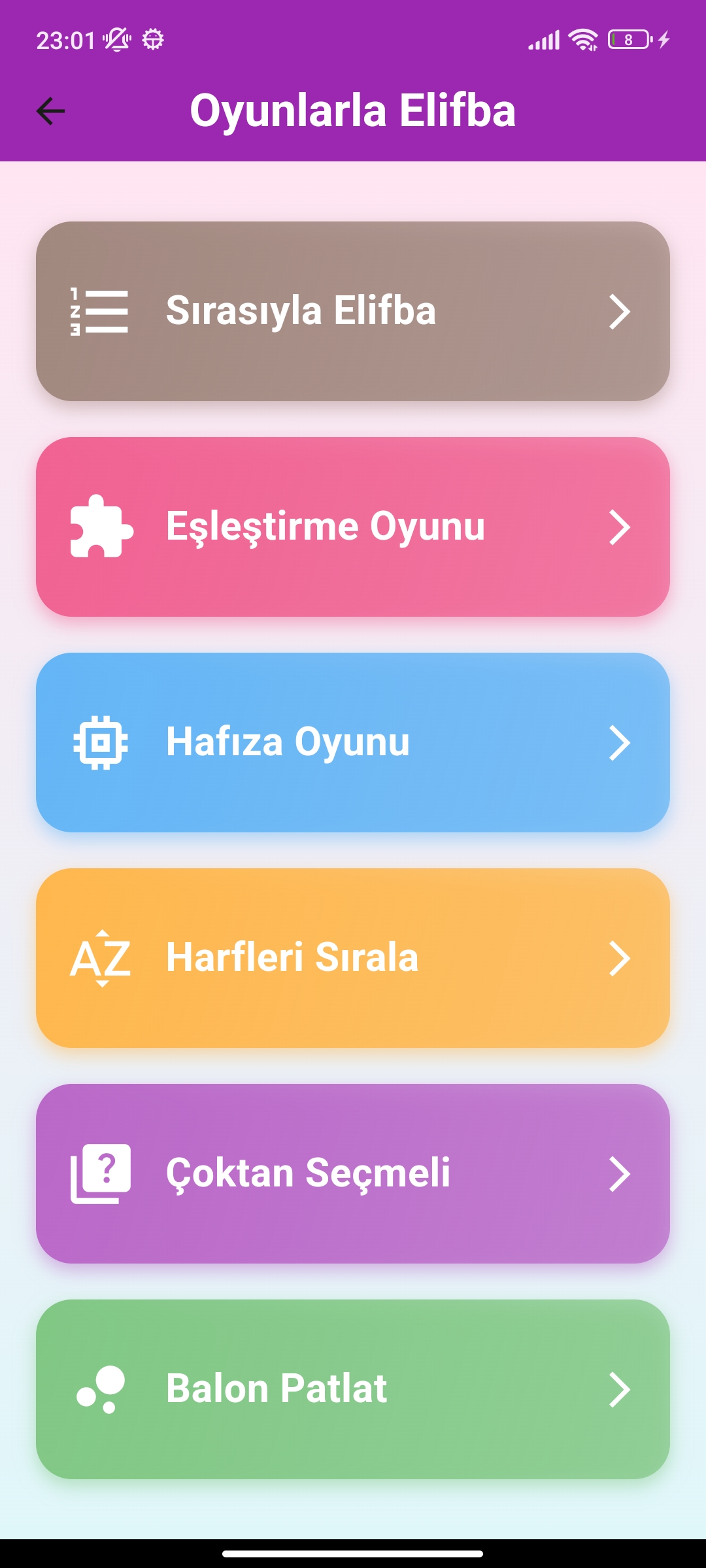Open the Sırasıyla Elifba game
706x1568 pixels.
pyautogui.click(x=353, y=311)
